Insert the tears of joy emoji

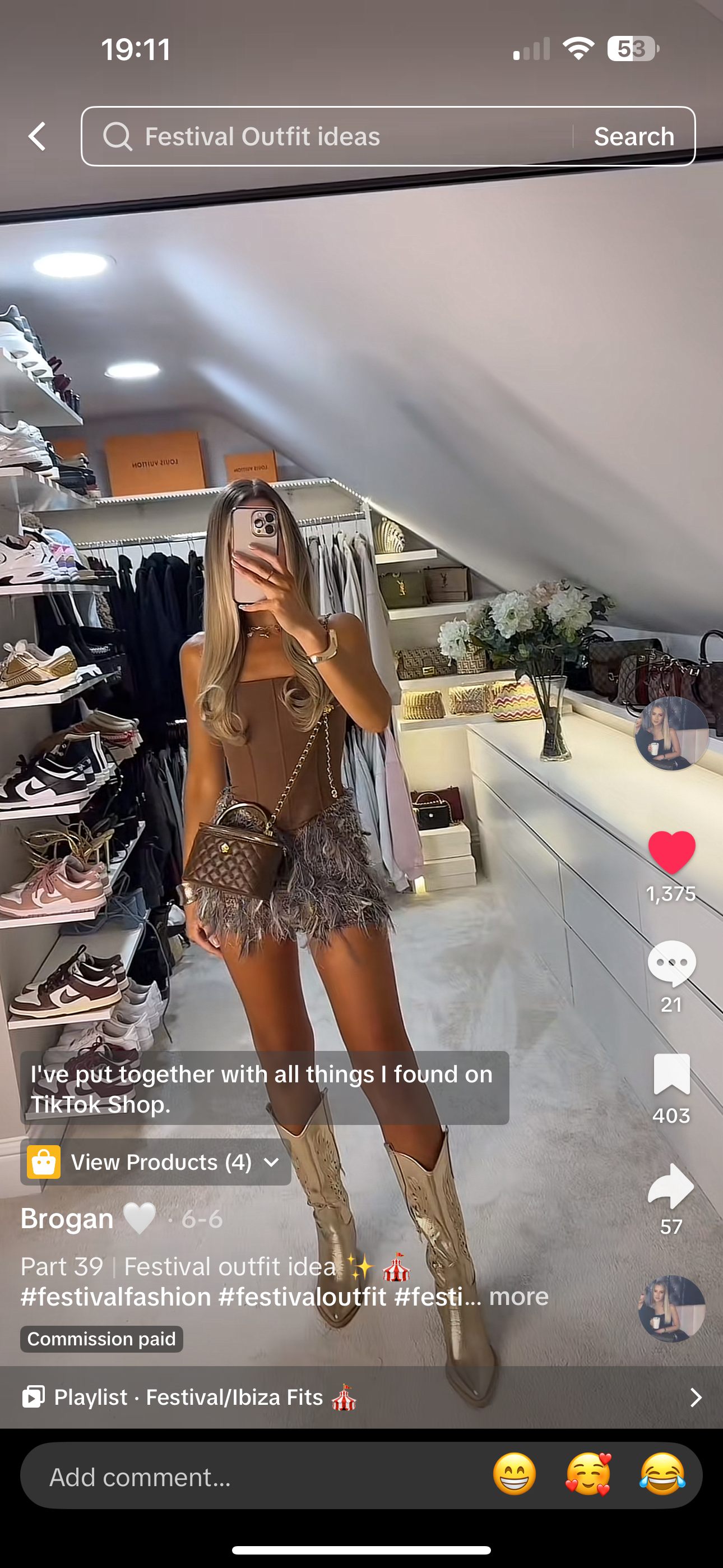click(x=661, y=1475)
